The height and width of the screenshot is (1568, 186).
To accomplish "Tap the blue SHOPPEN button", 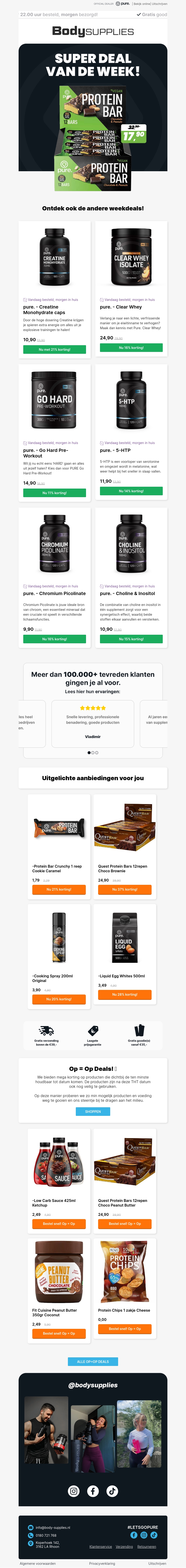I will point(93,1111).
